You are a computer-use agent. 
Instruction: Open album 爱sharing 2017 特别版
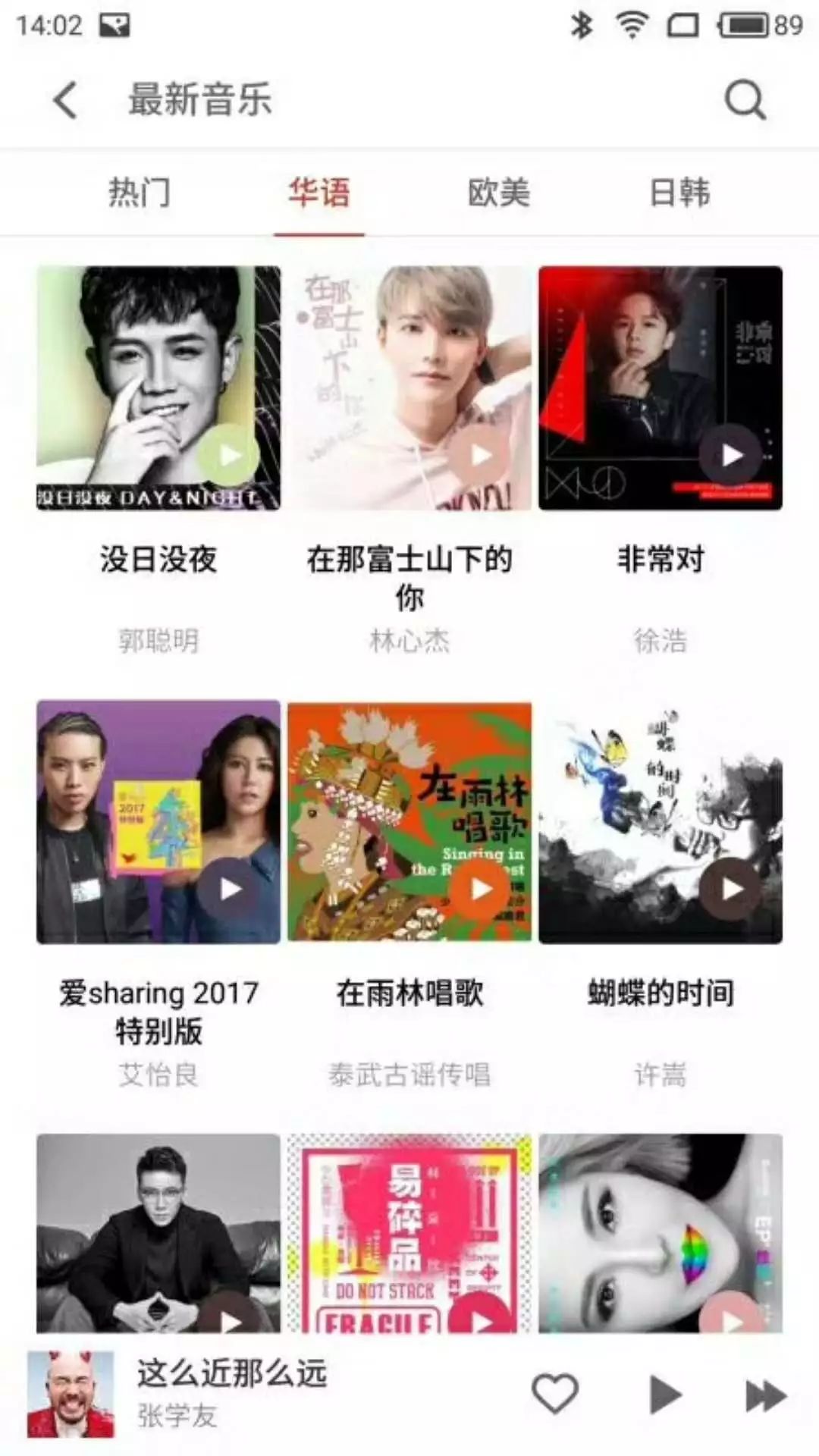158,821
